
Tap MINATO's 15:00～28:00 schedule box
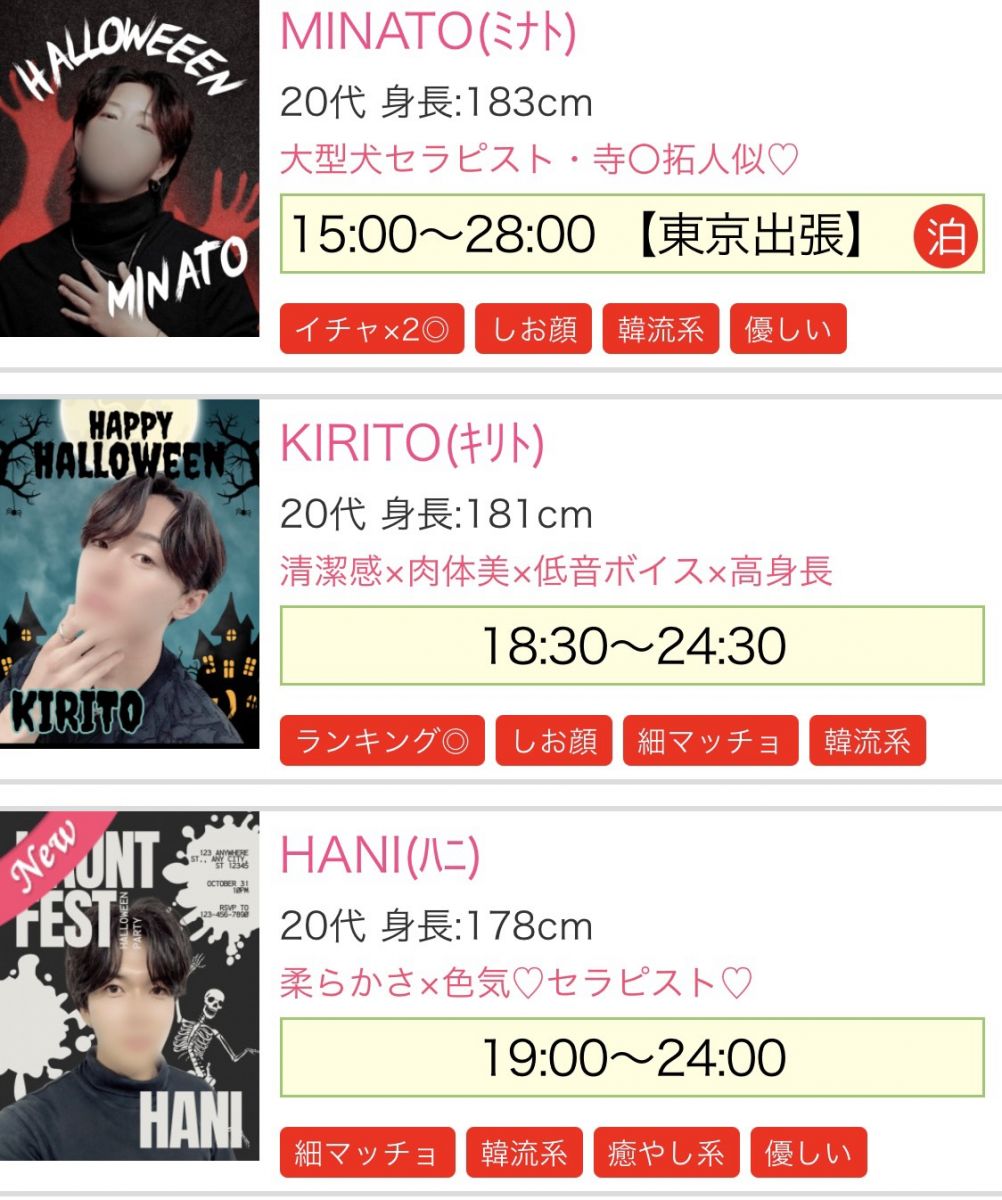(631, 235)
